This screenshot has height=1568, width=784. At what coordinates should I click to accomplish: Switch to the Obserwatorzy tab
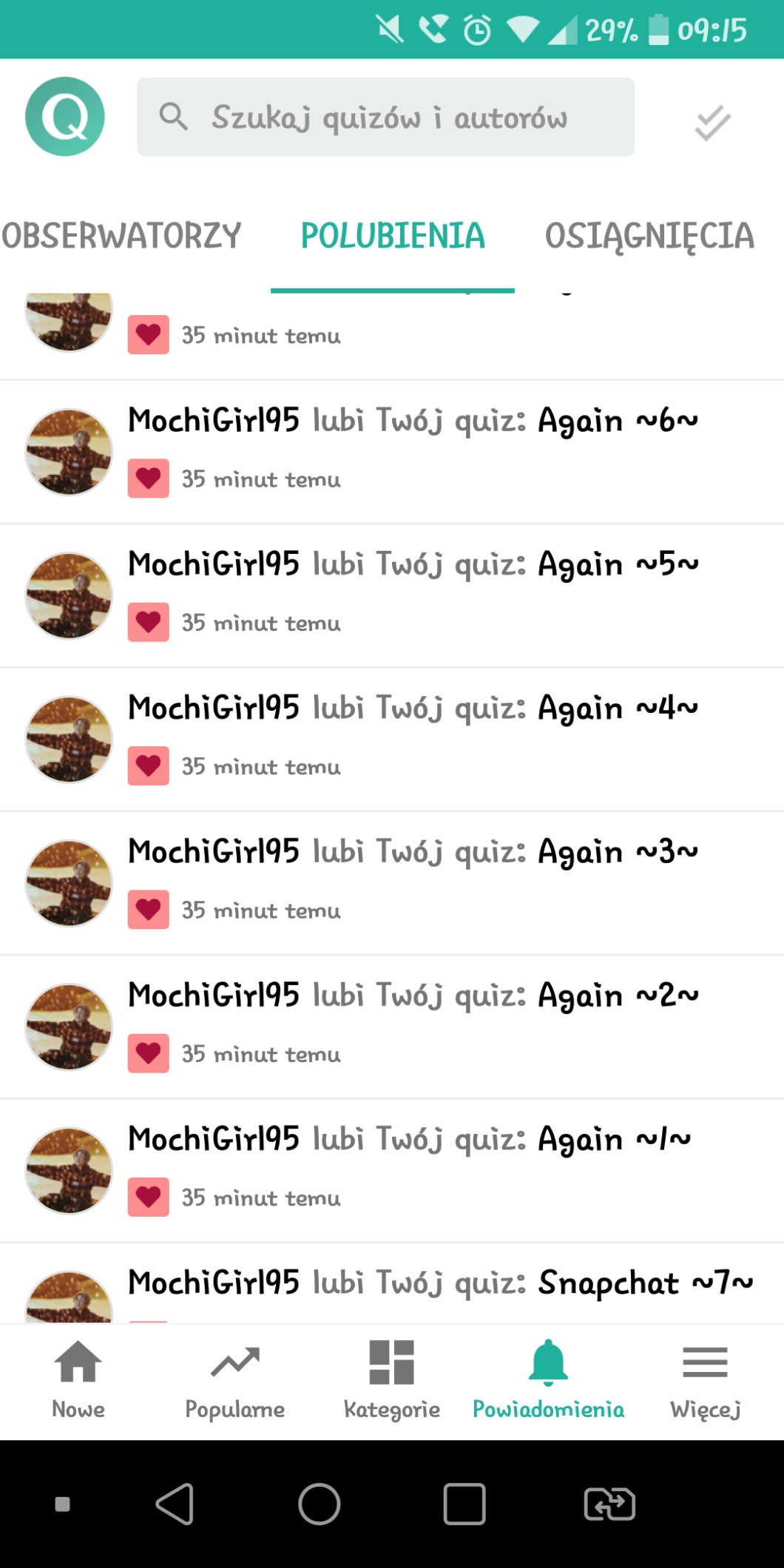coord(121,237)
